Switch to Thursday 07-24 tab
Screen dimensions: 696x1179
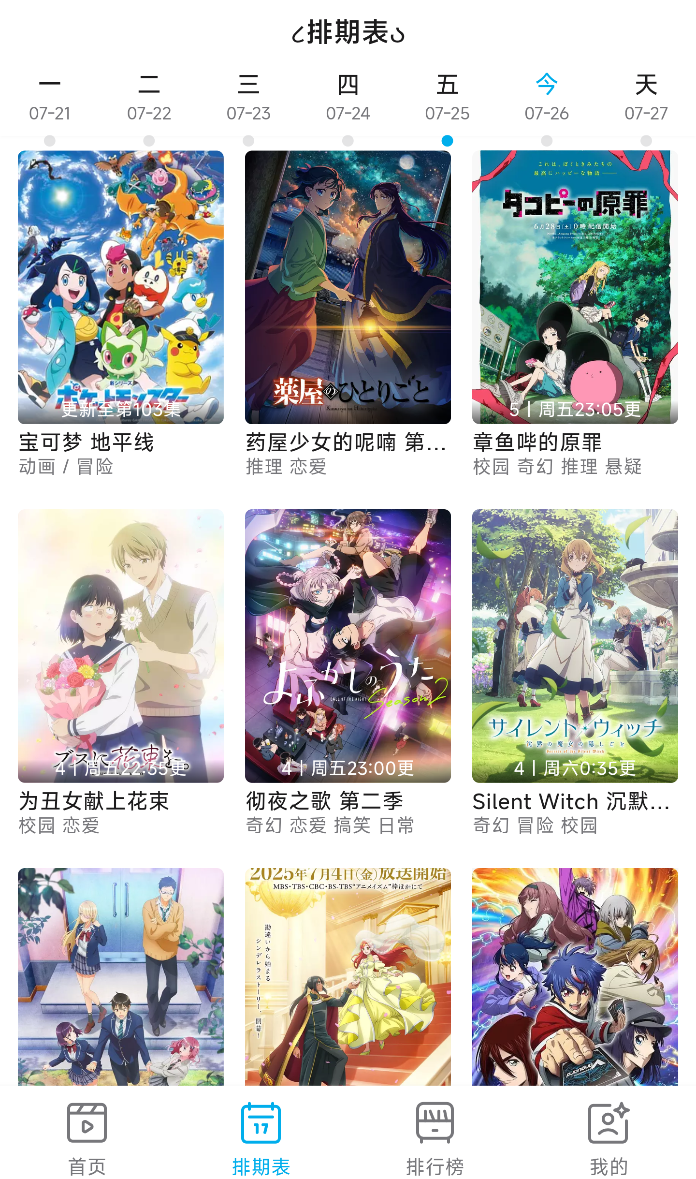point(348,98)
